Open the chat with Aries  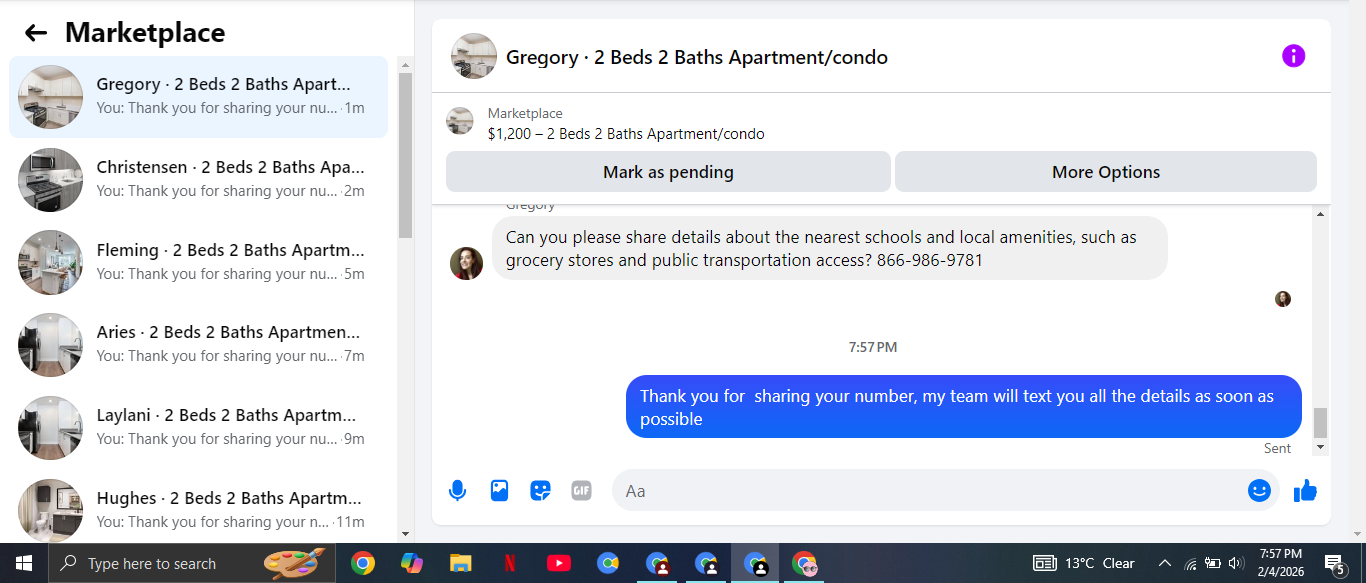coord(200,344)
